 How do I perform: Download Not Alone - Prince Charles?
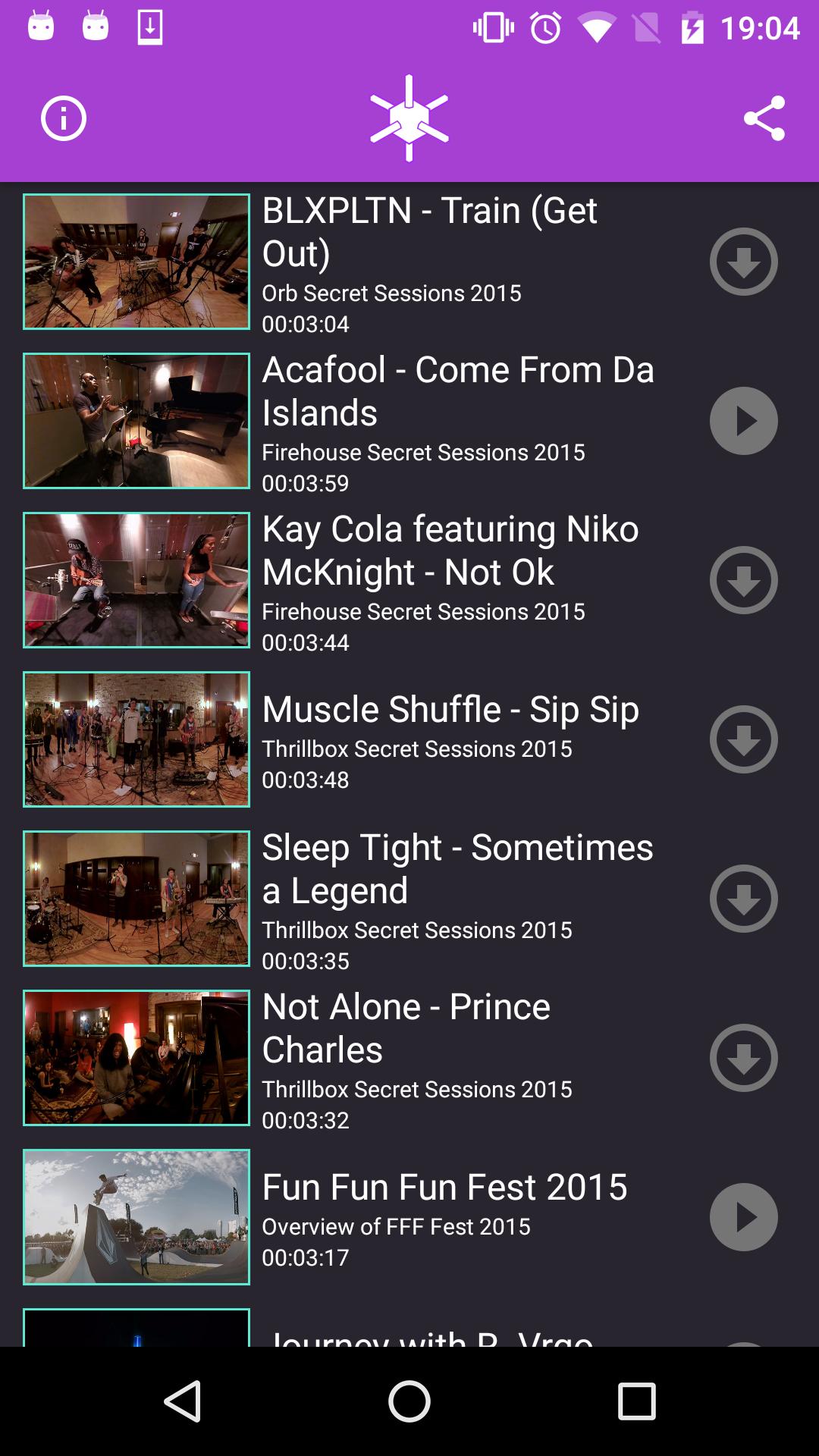click(x=743, y=1058)
